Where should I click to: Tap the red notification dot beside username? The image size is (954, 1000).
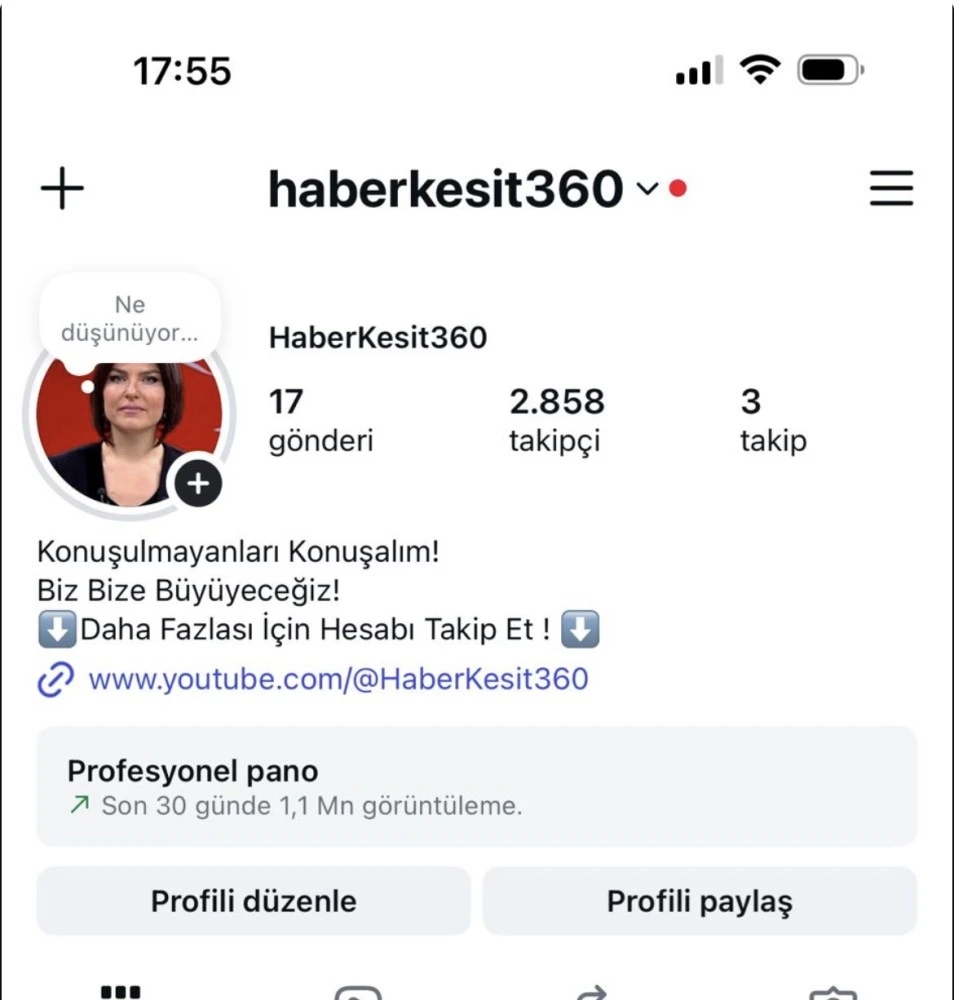(x=678, y=186)
